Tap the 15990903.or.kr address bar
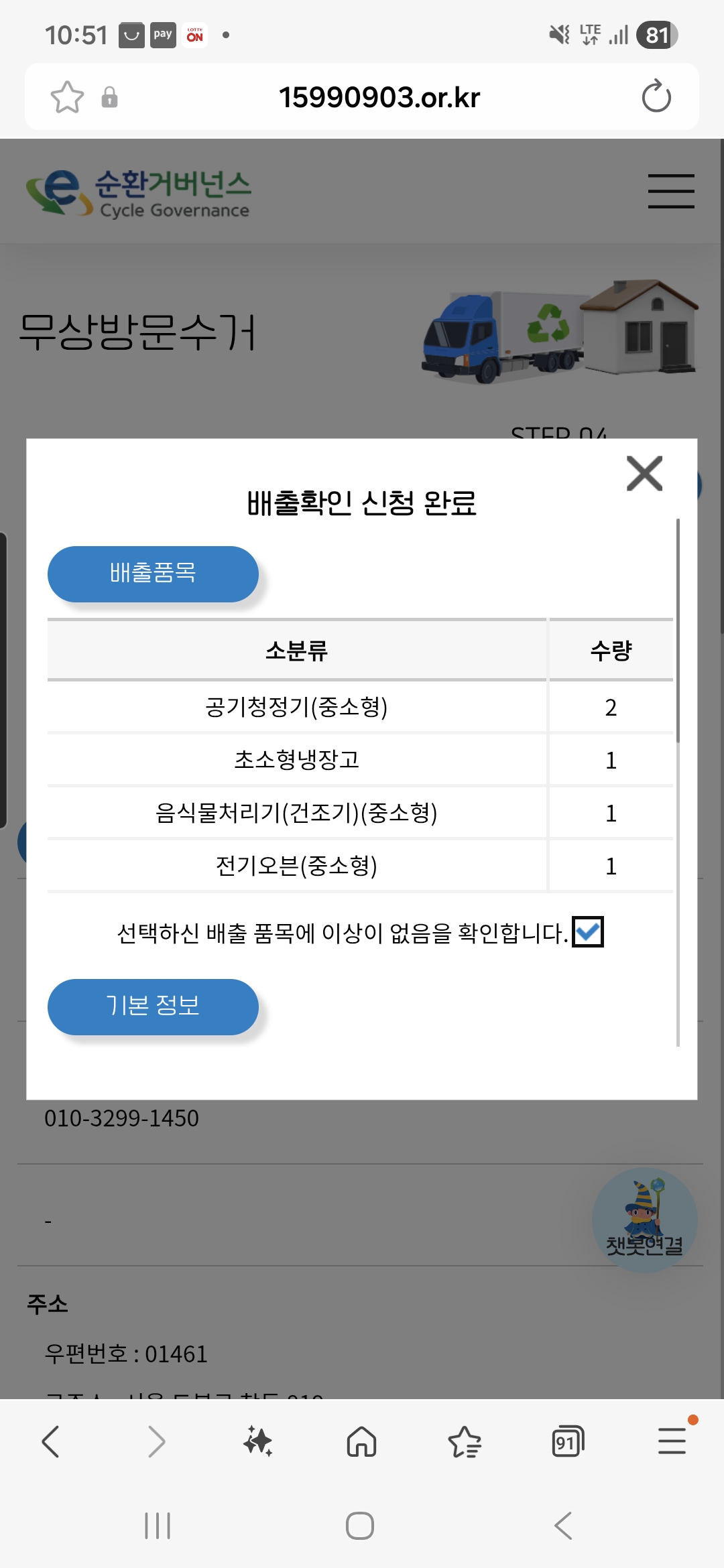 pos(379,97)
